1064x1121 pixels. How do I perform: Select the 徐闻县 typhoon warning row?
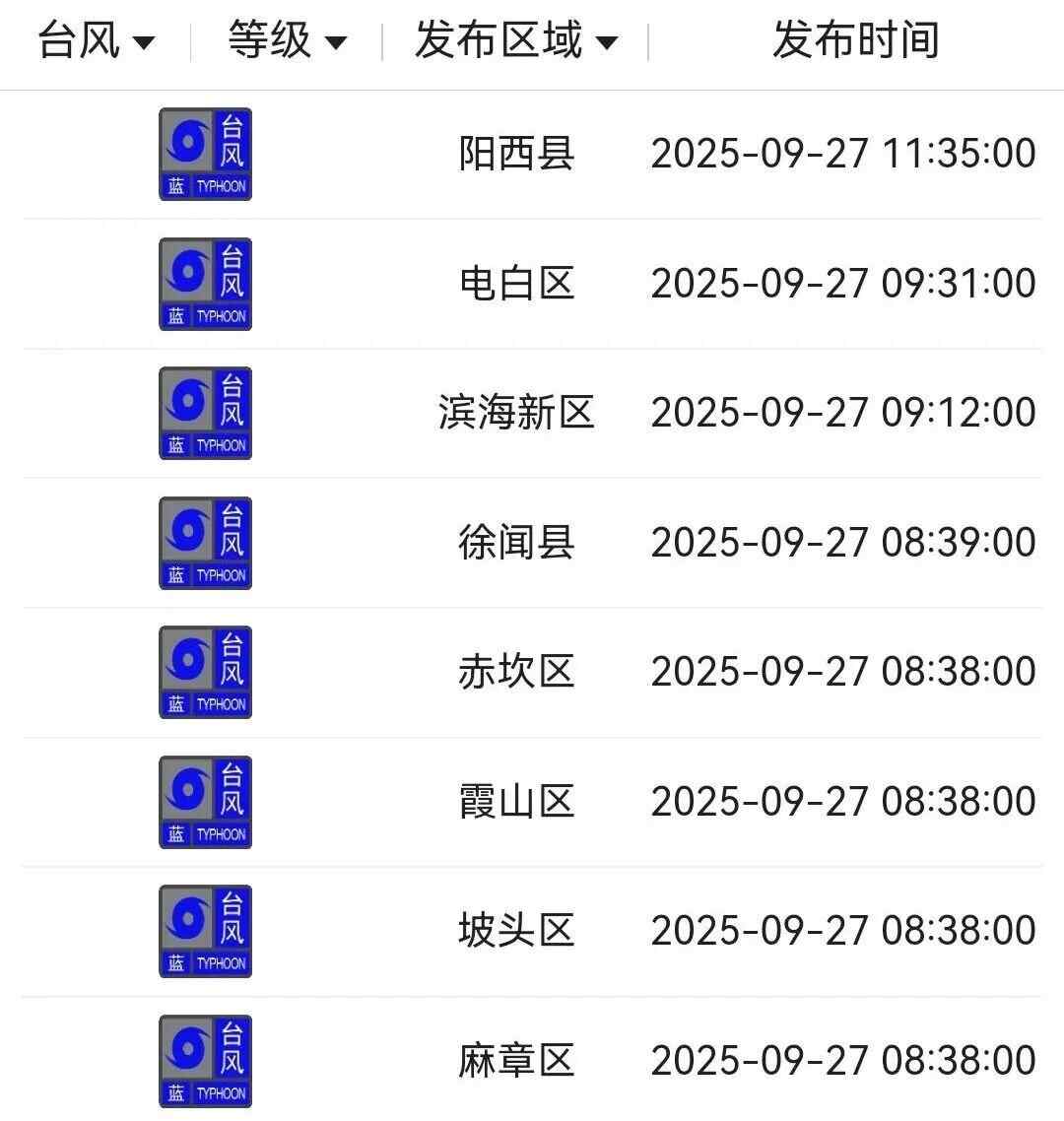(516, 543)
